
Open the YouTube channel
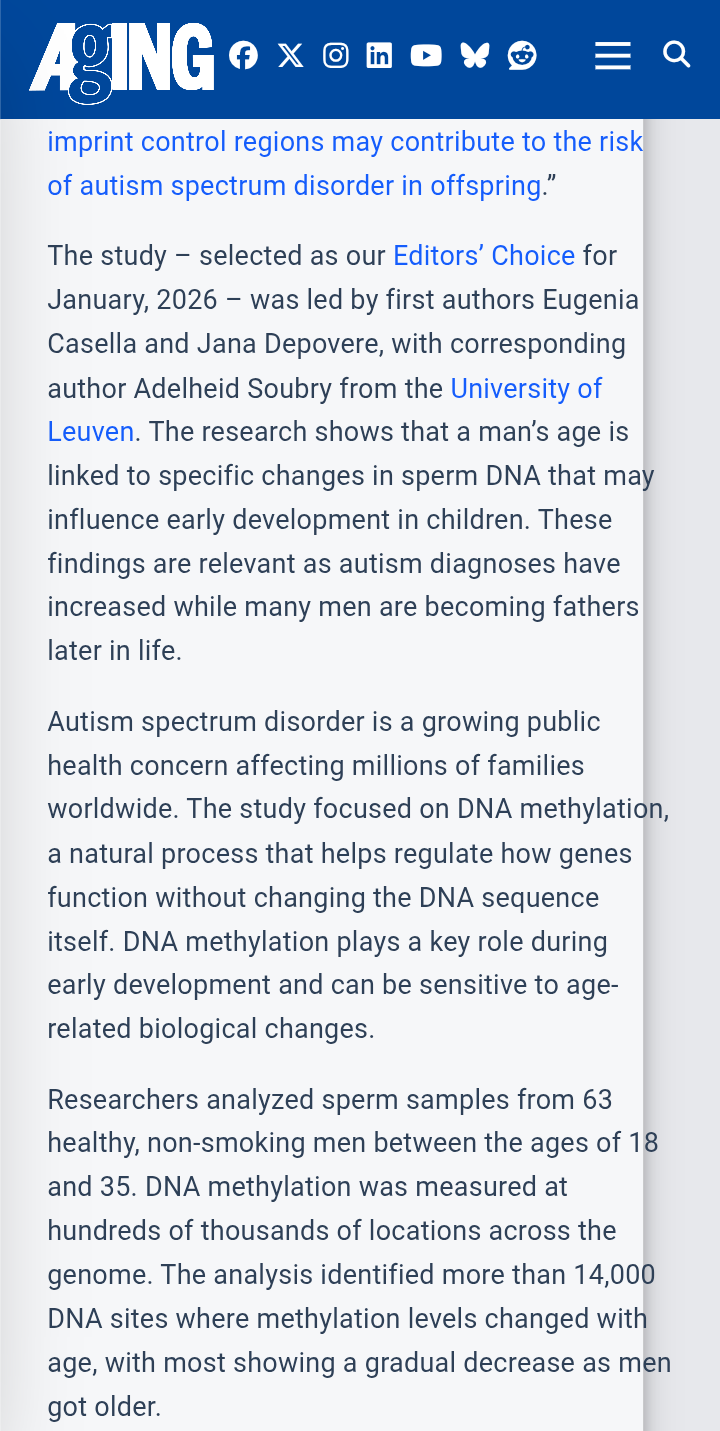(x=426, y=55)
